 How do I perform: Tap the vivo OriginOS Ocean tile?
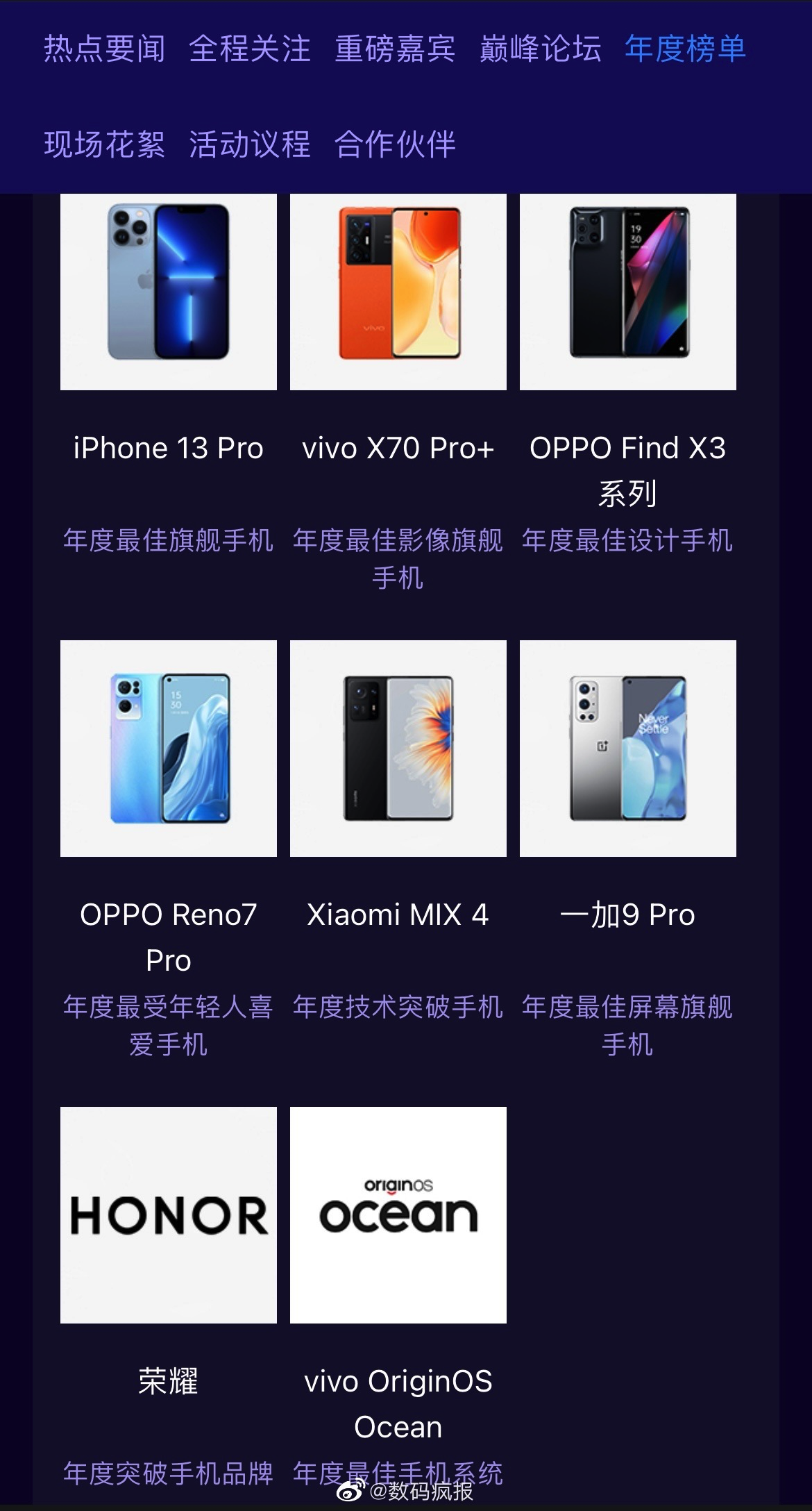398,1214
